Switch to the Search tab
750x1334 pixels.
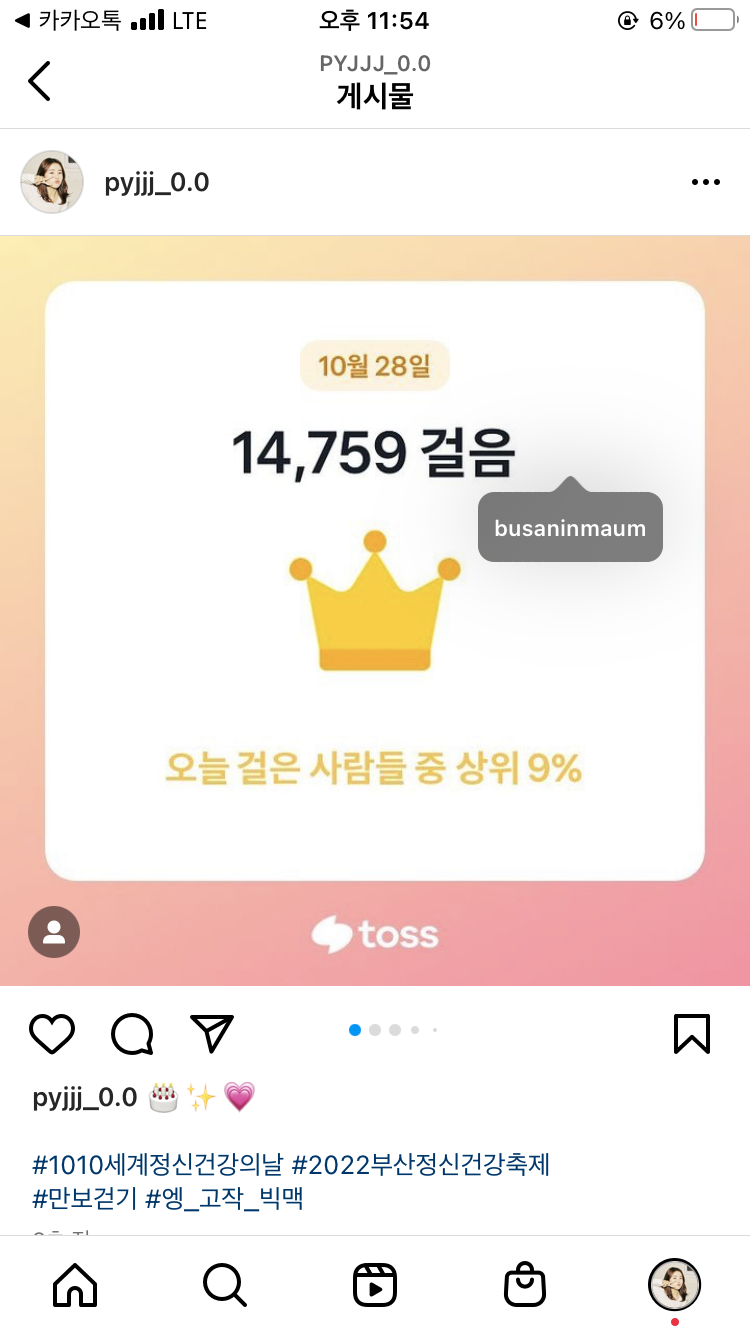point(224,1284)
